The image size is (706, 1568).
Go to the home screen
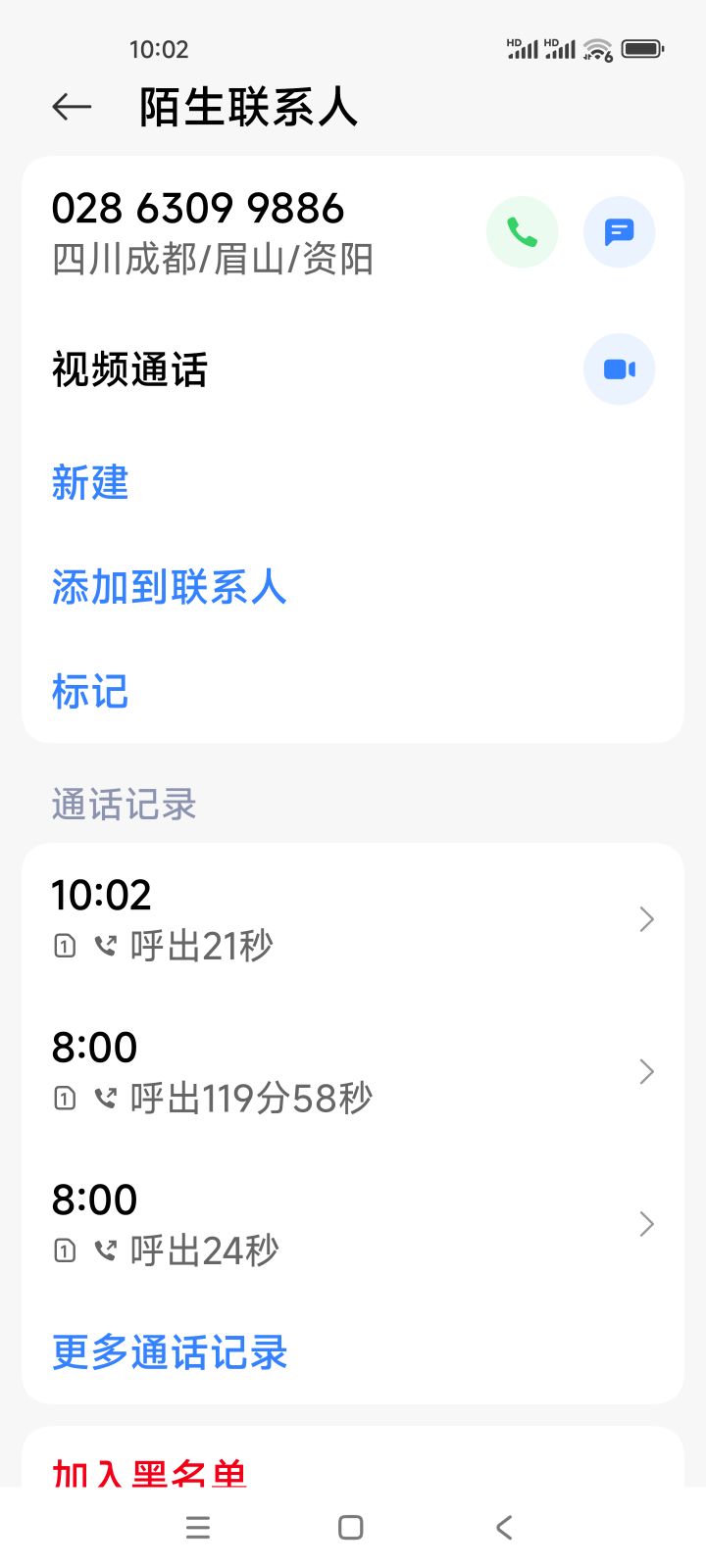[351, 1527]
